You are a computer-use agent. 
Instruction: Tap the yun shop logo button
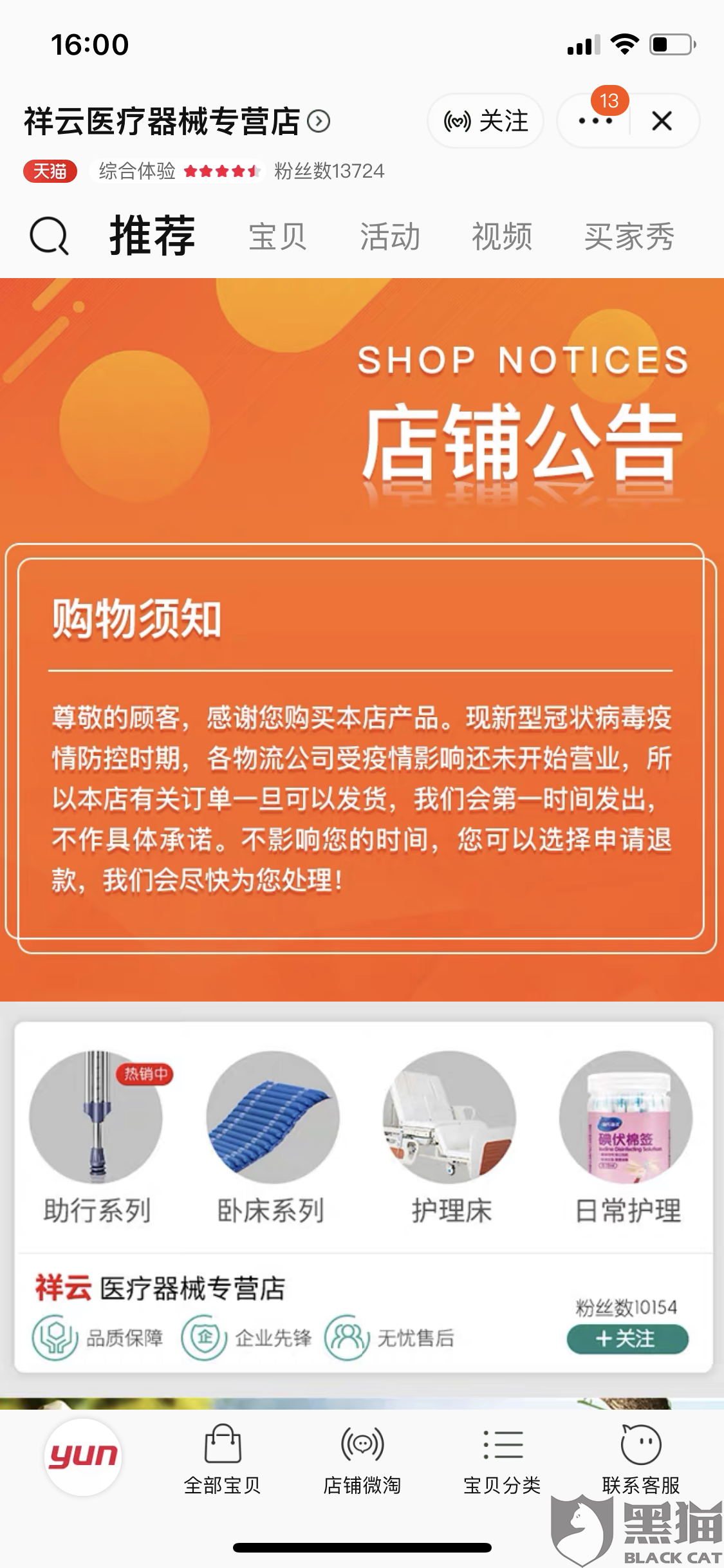(x=83, y=1456)
